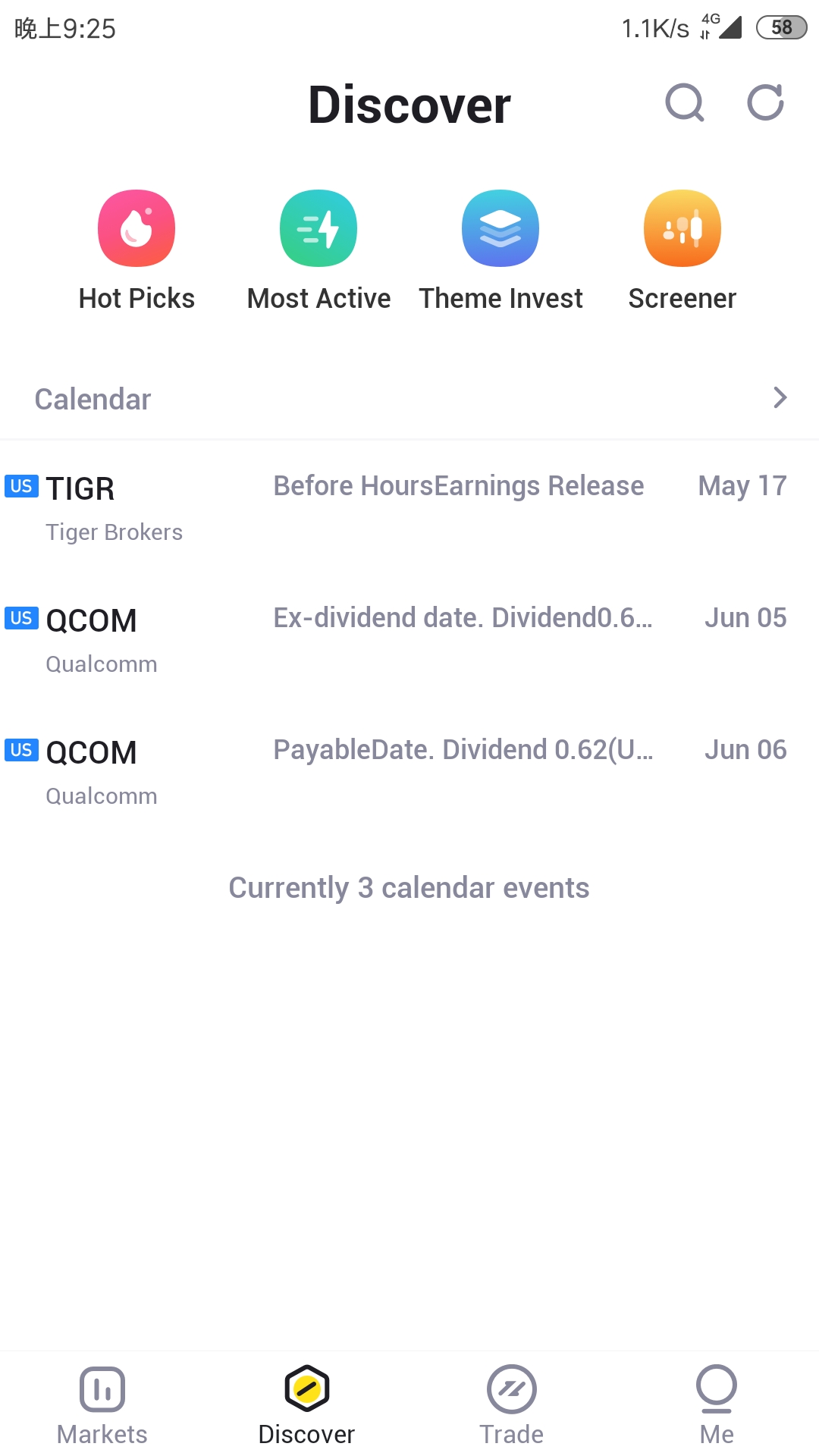The image size is (819, 1456).
Task: Expand the Calendar section
Action: point(409,399)
